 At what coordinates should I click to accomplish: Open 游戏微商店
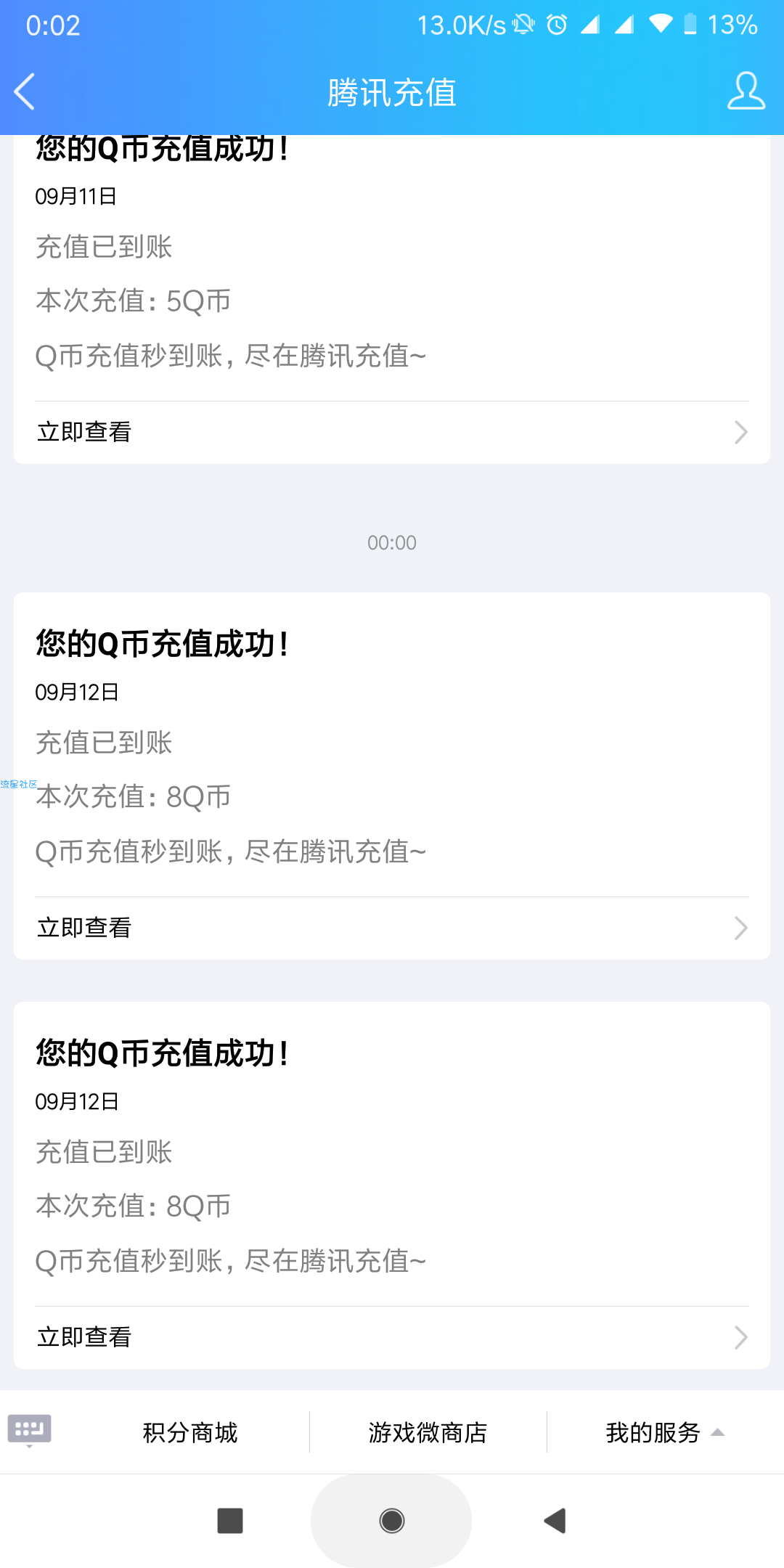(x=428, y=1432)
